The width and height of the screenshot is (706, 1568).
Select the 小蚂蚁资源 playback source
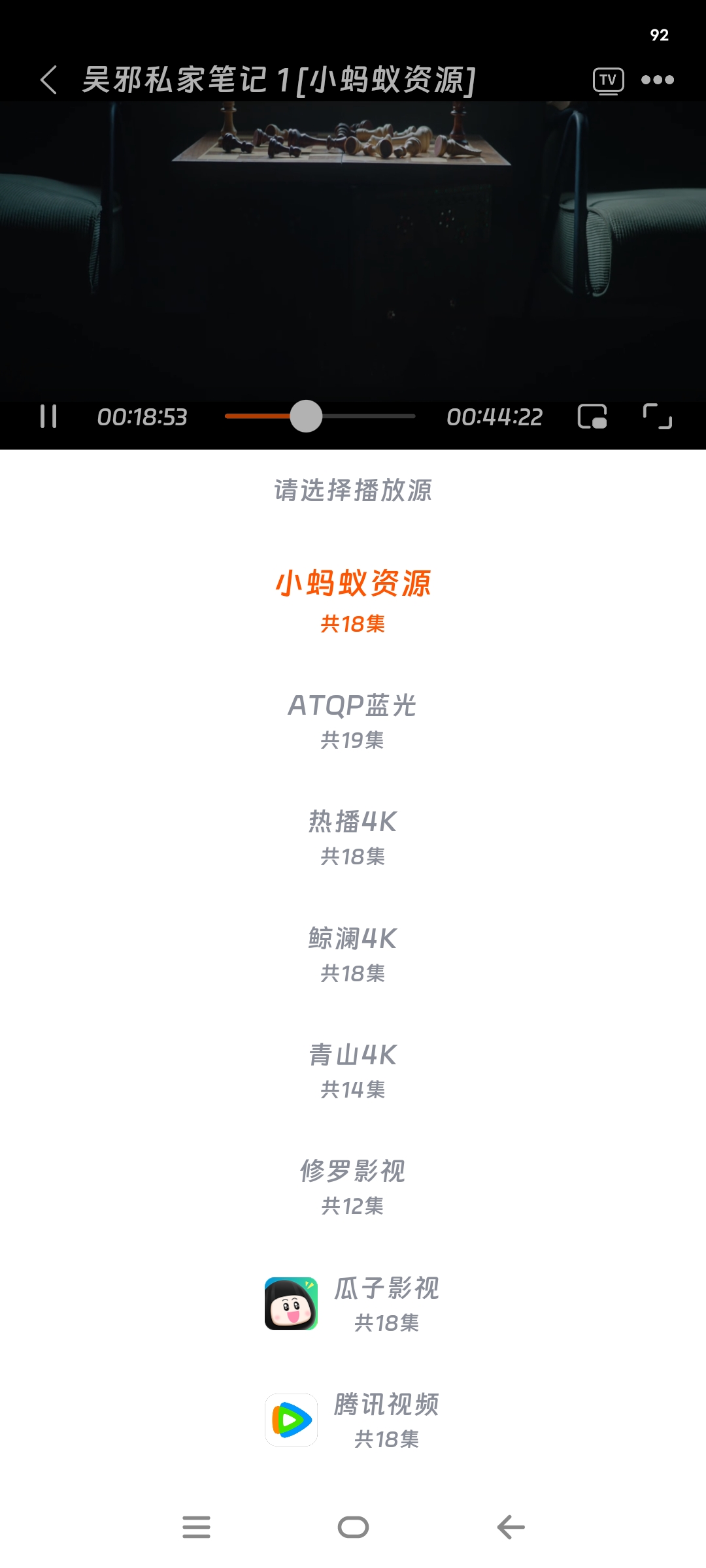pyautogui.click(x=353, y=601)
